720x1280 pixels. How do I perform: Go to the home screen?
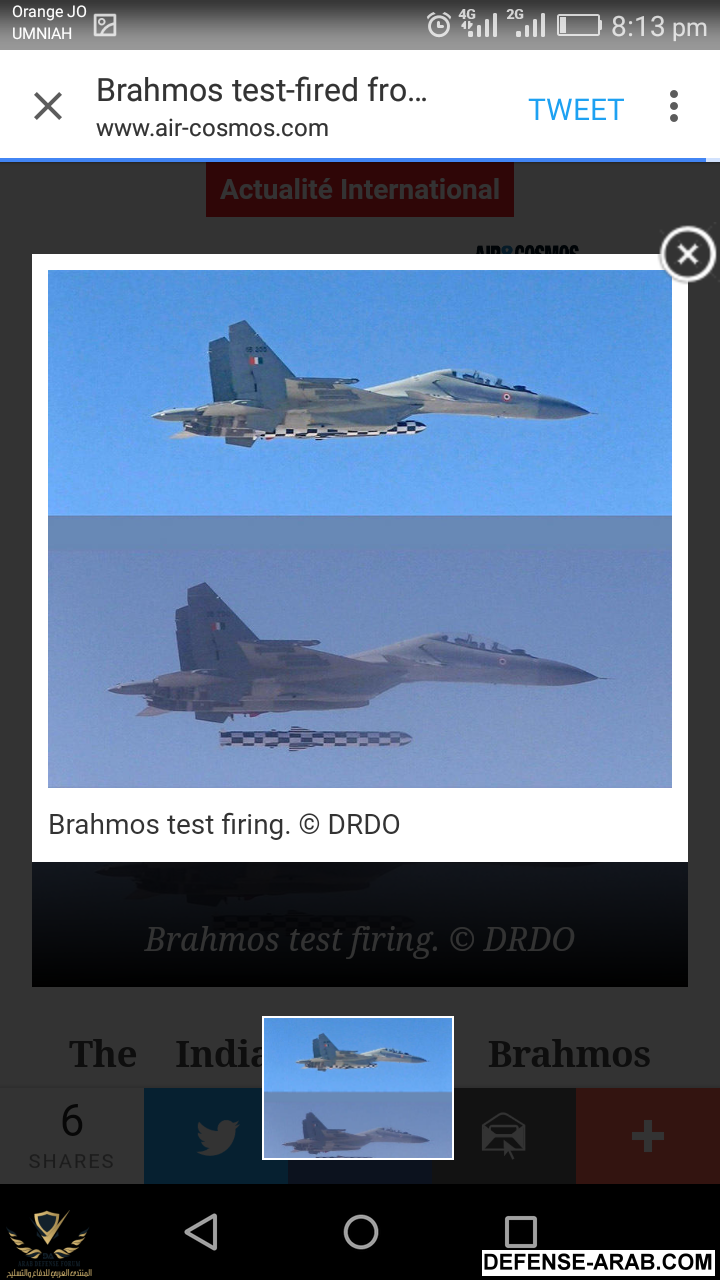click(360, 1232)
